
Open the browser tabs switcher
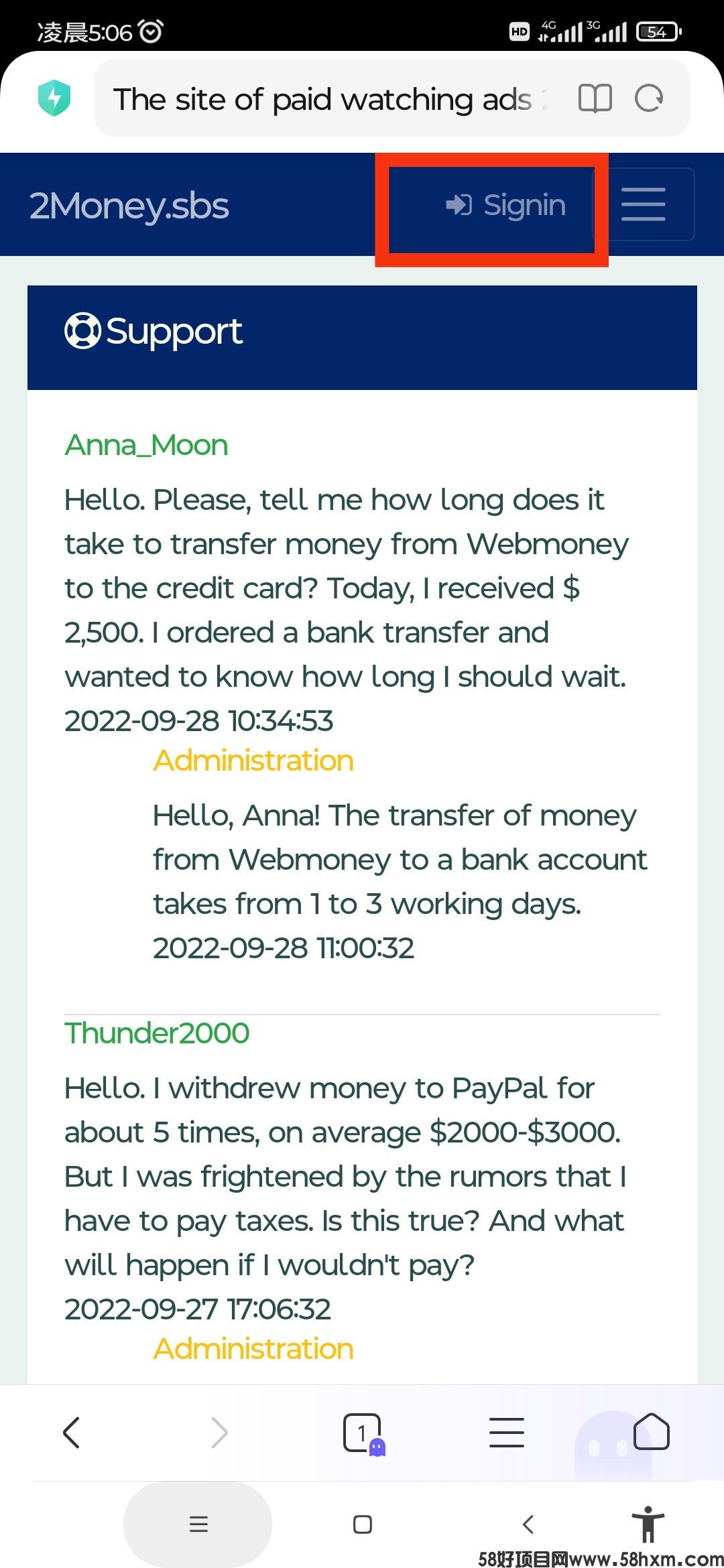point(363,1433)
